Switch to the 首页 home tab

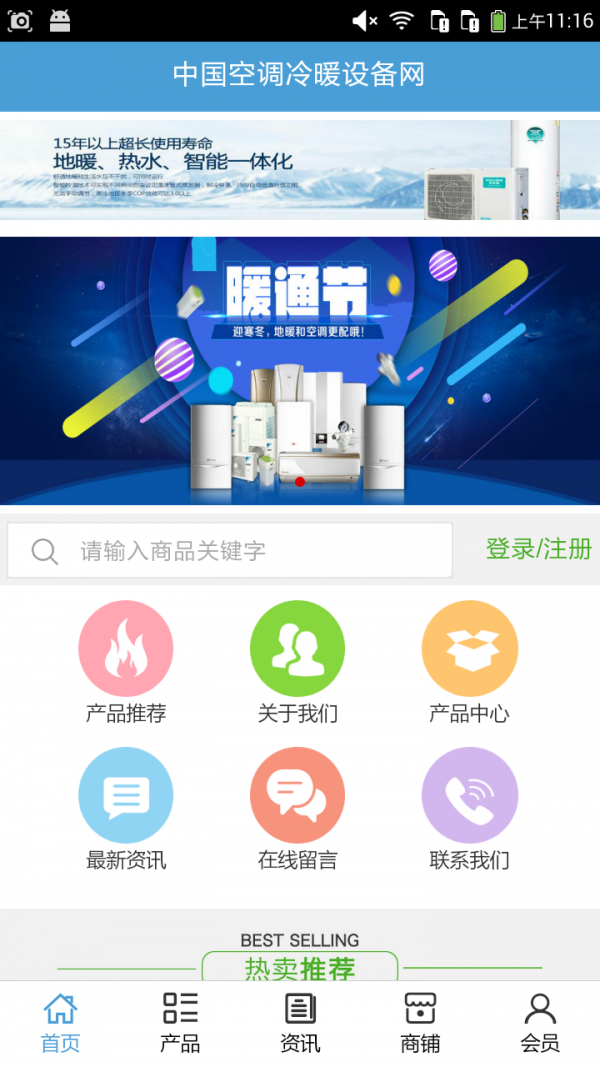60,1023
